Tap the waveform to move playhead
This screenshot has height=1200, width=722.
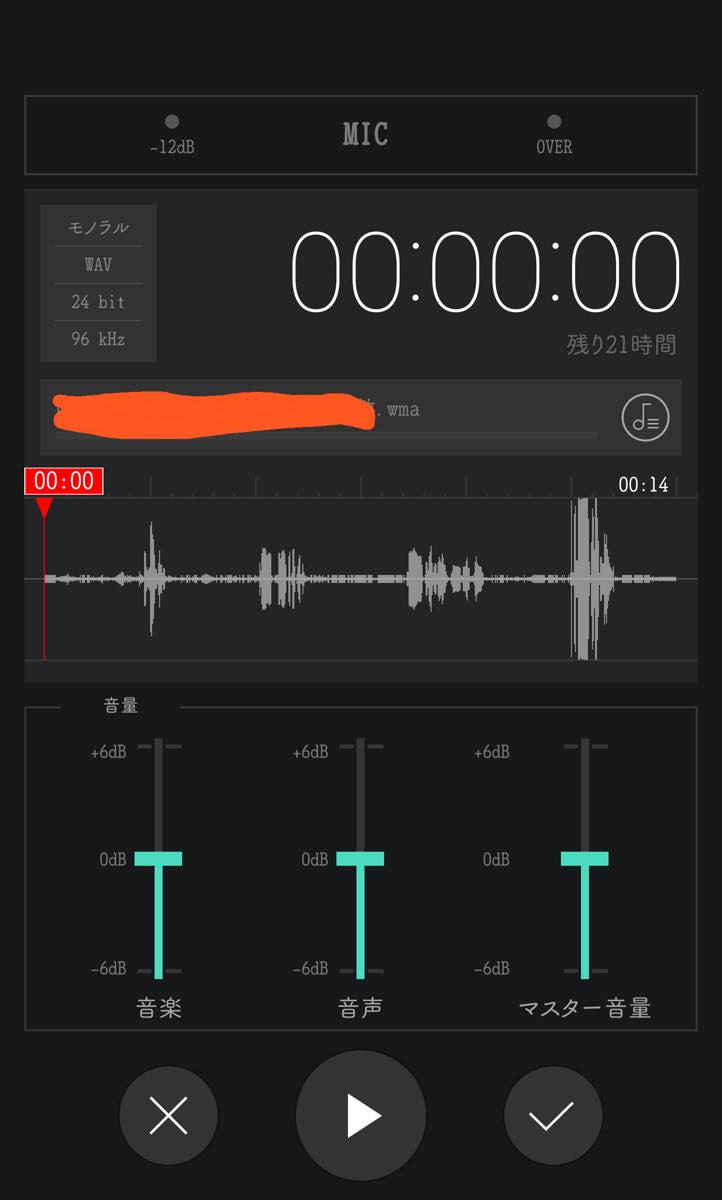[360, 578]
